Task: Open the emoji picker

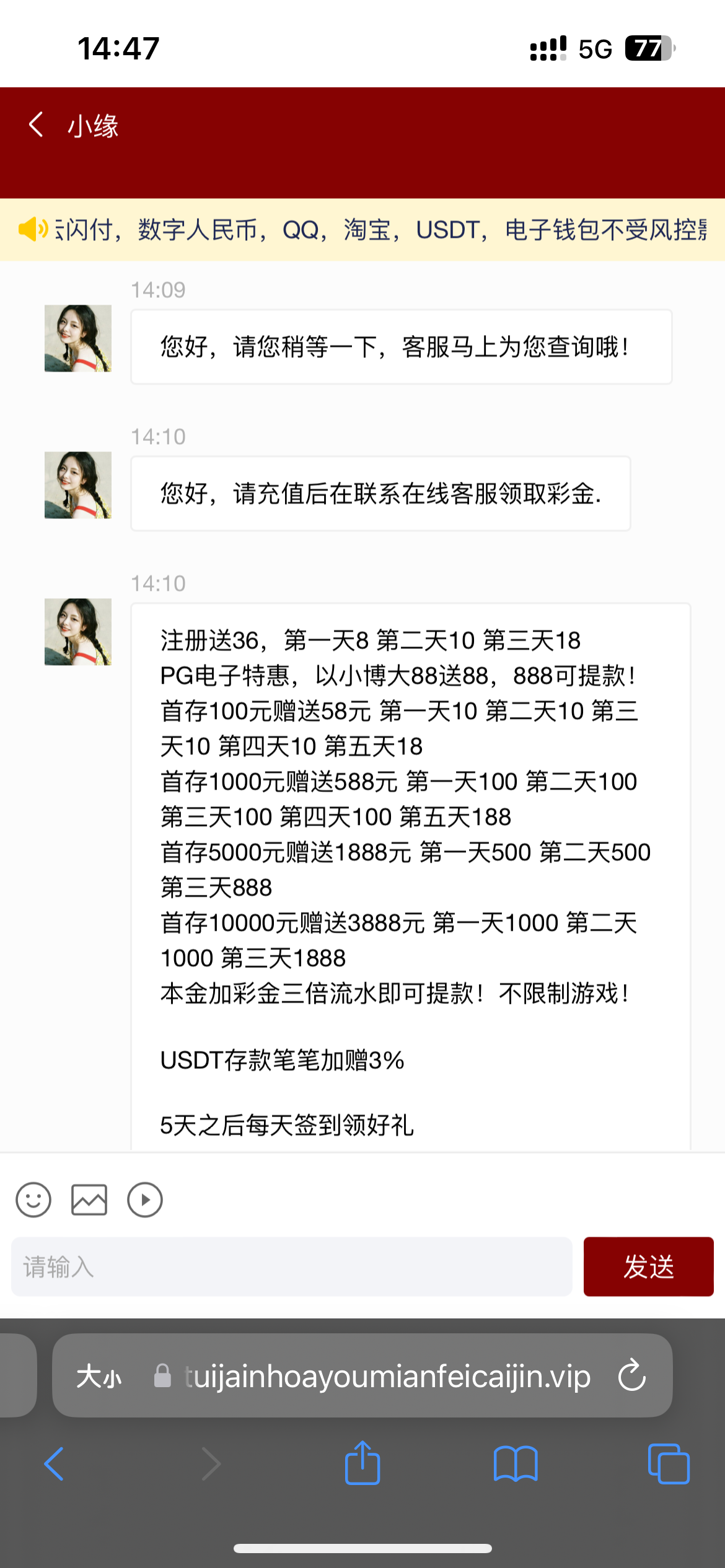Action: (33, 1200)
